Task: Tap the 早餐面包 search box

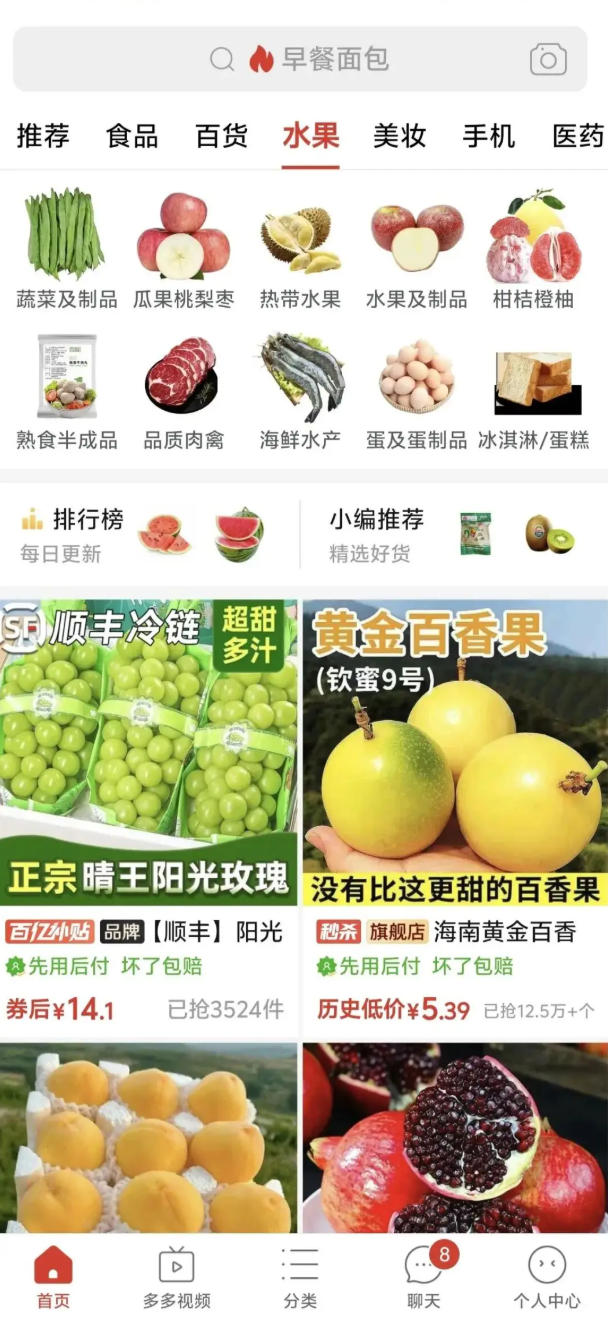Action: click(x=299, y=59)
